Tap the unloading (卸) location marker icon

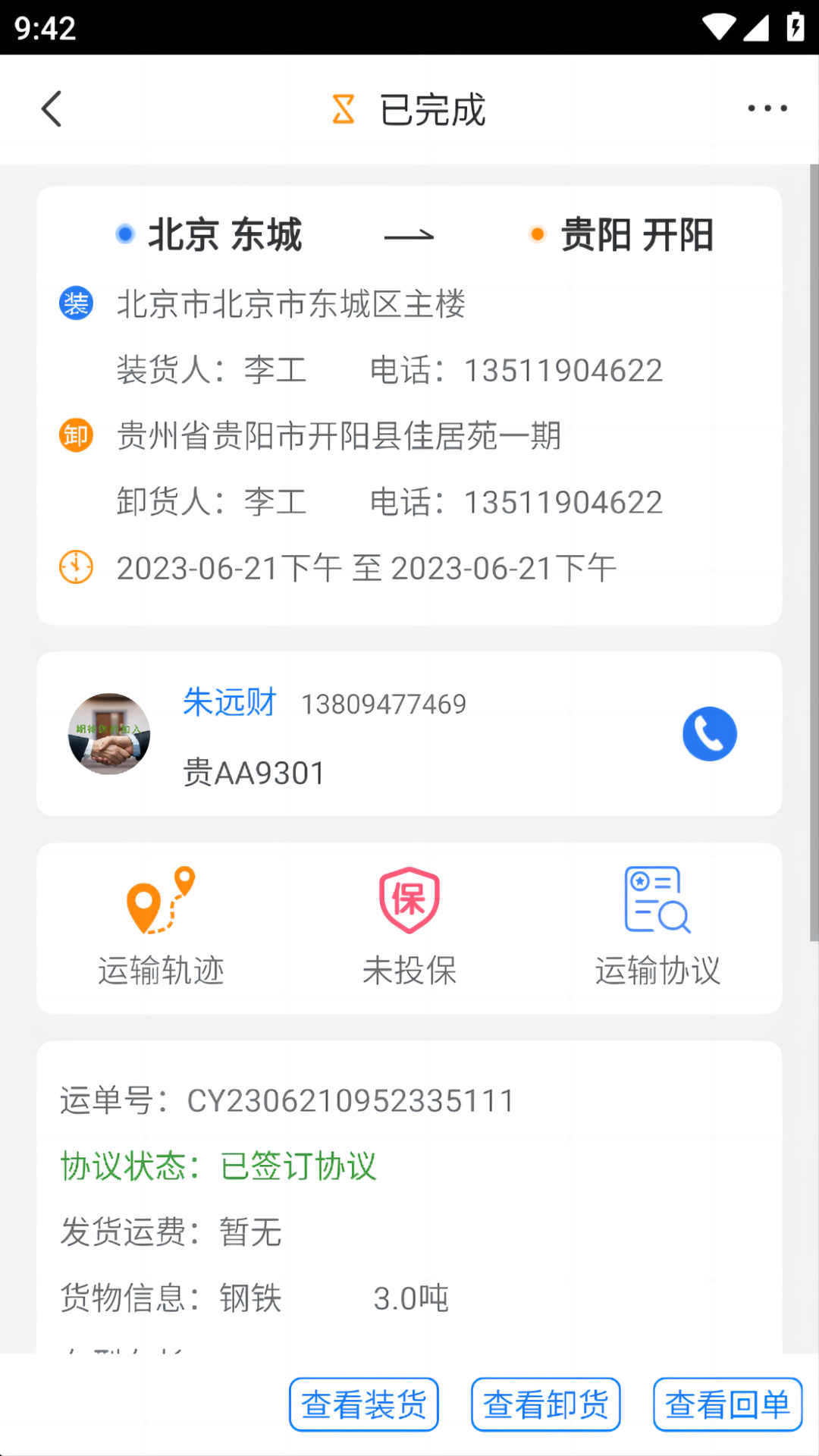[x=74, y=436]
